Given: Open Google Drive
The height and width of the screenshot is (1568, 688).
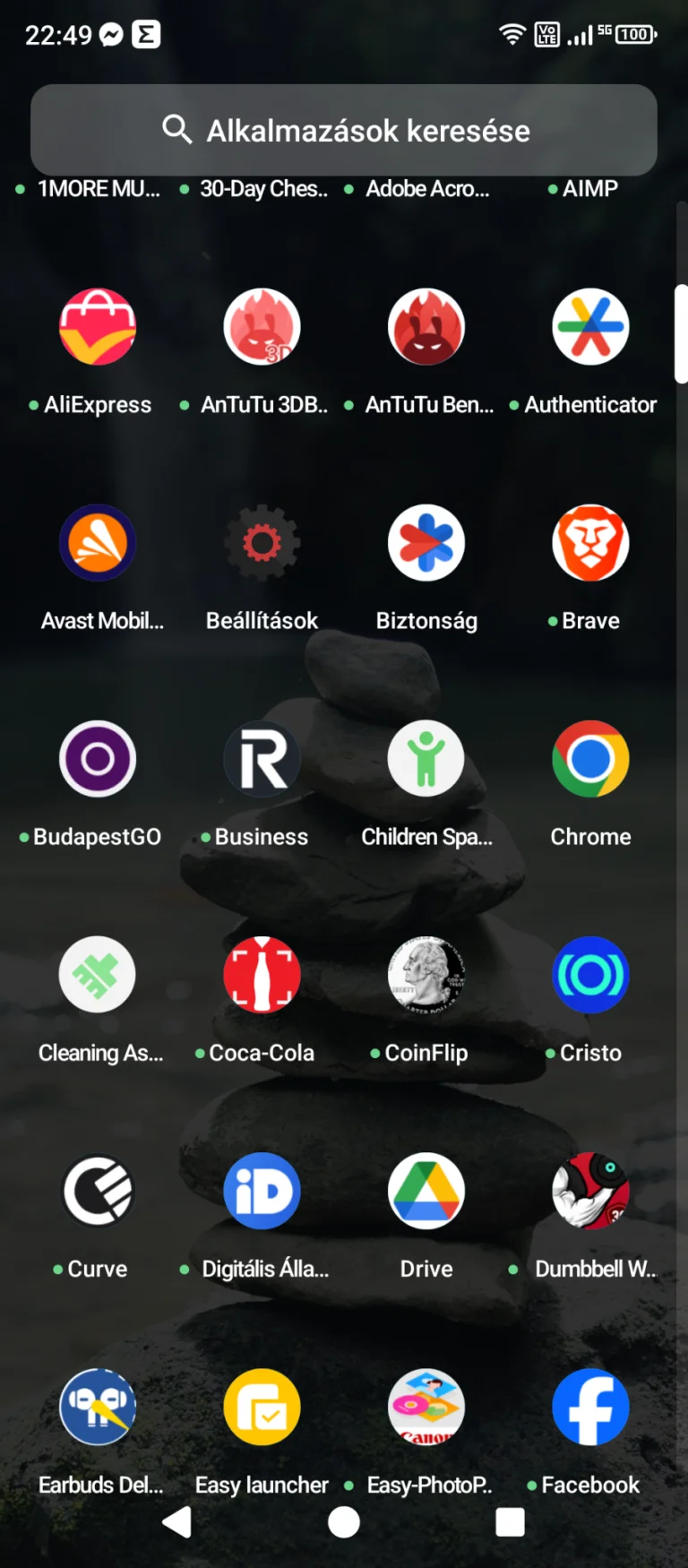Looking at the screenshot, I should (x=426, y=1191).
